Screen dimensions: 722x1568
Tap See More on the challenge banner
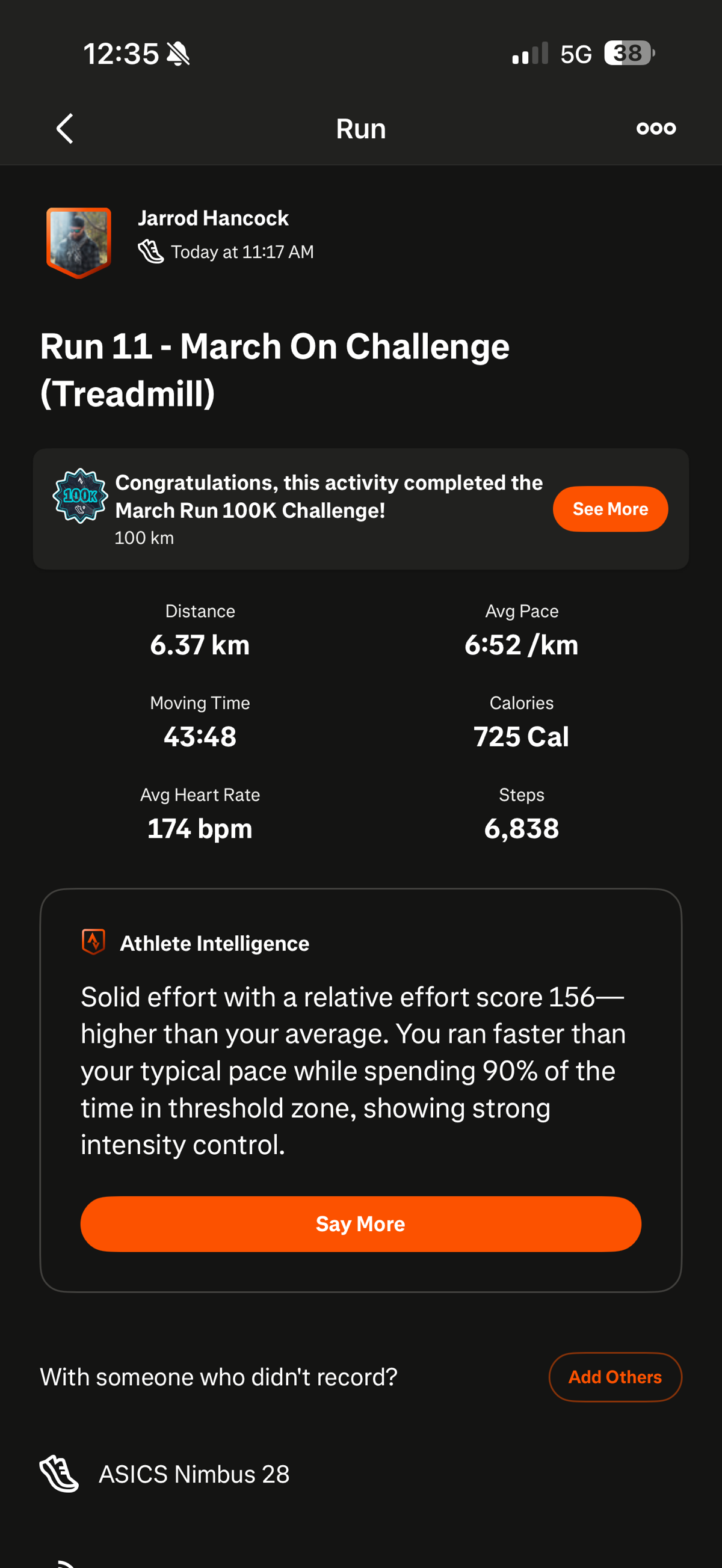[609, 509]
